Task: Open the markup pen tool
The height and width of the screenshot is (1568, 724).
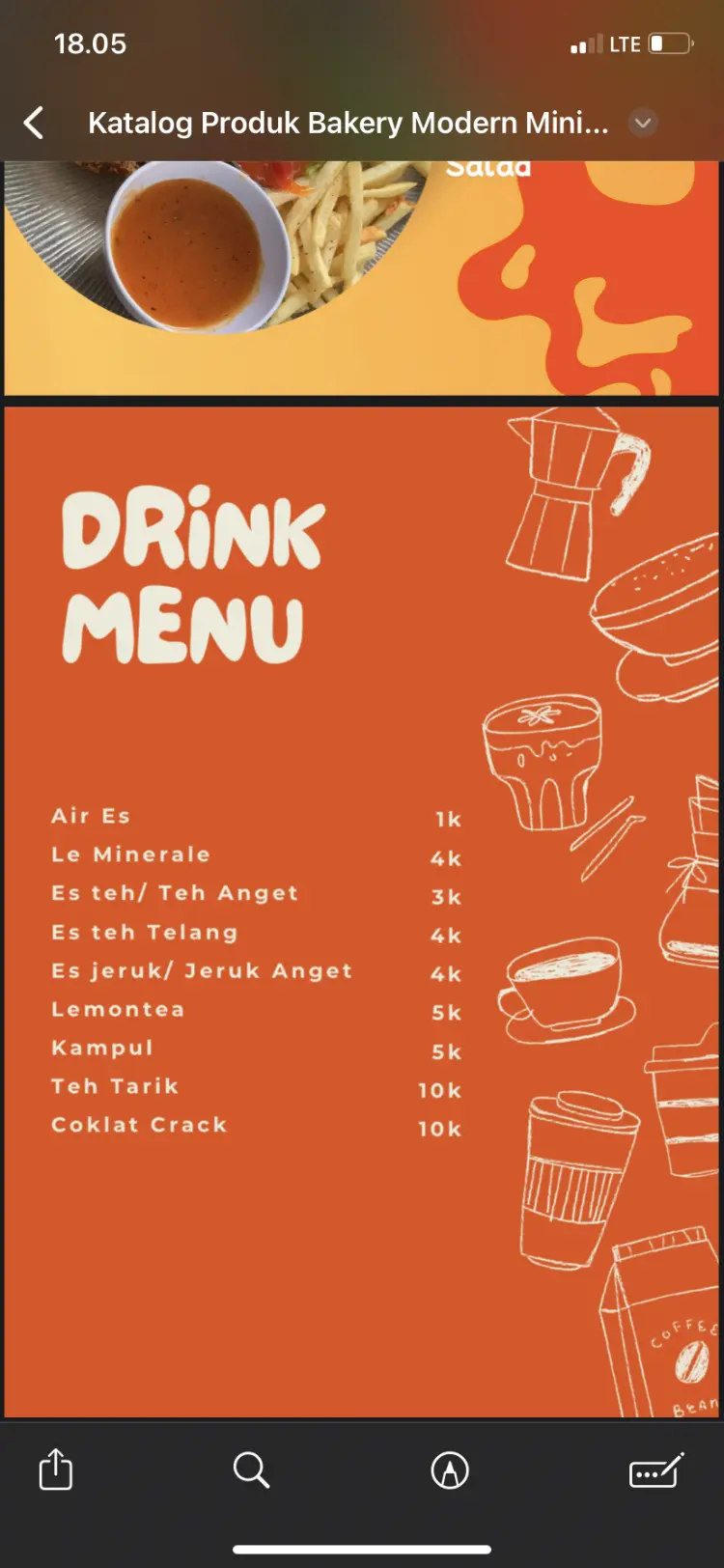Action: tap(450, 1470)
